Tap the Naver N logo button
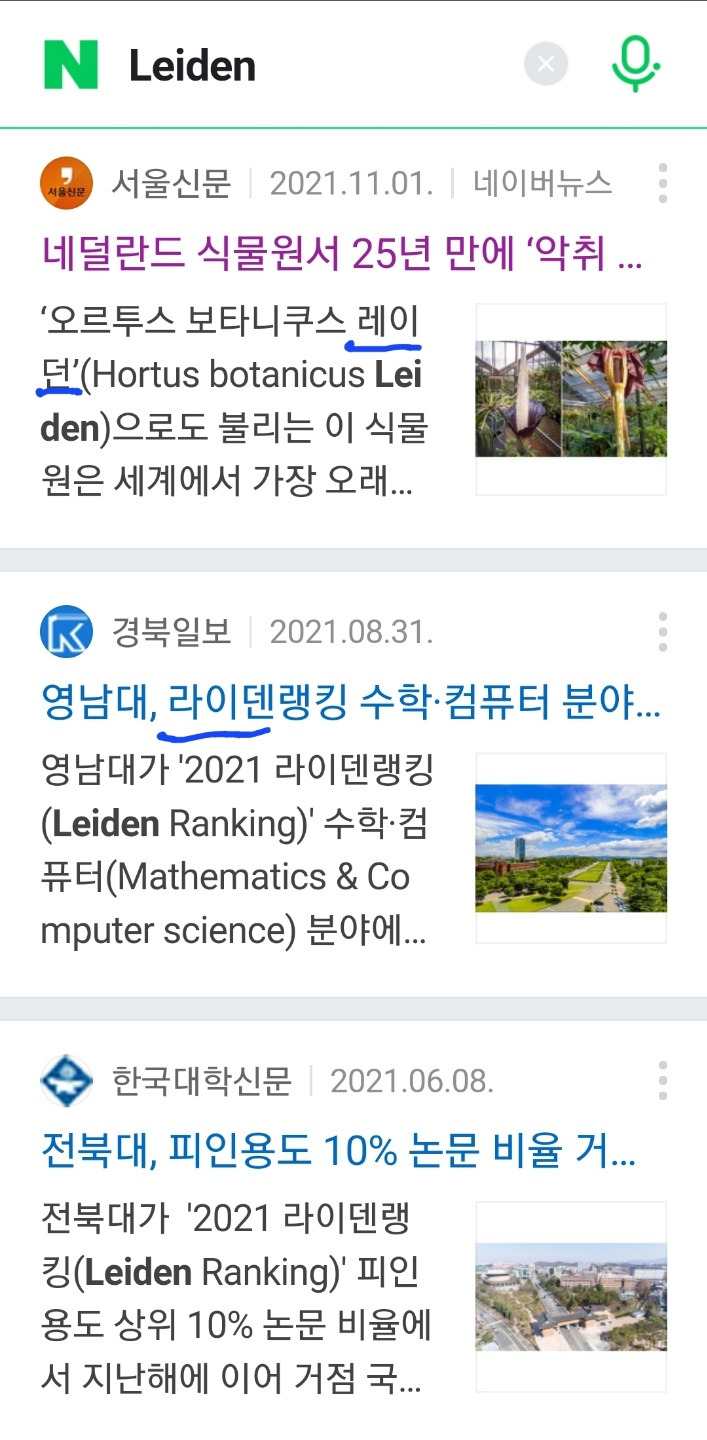The height and width of the screenshot is (1440, 707). point(71,65)
